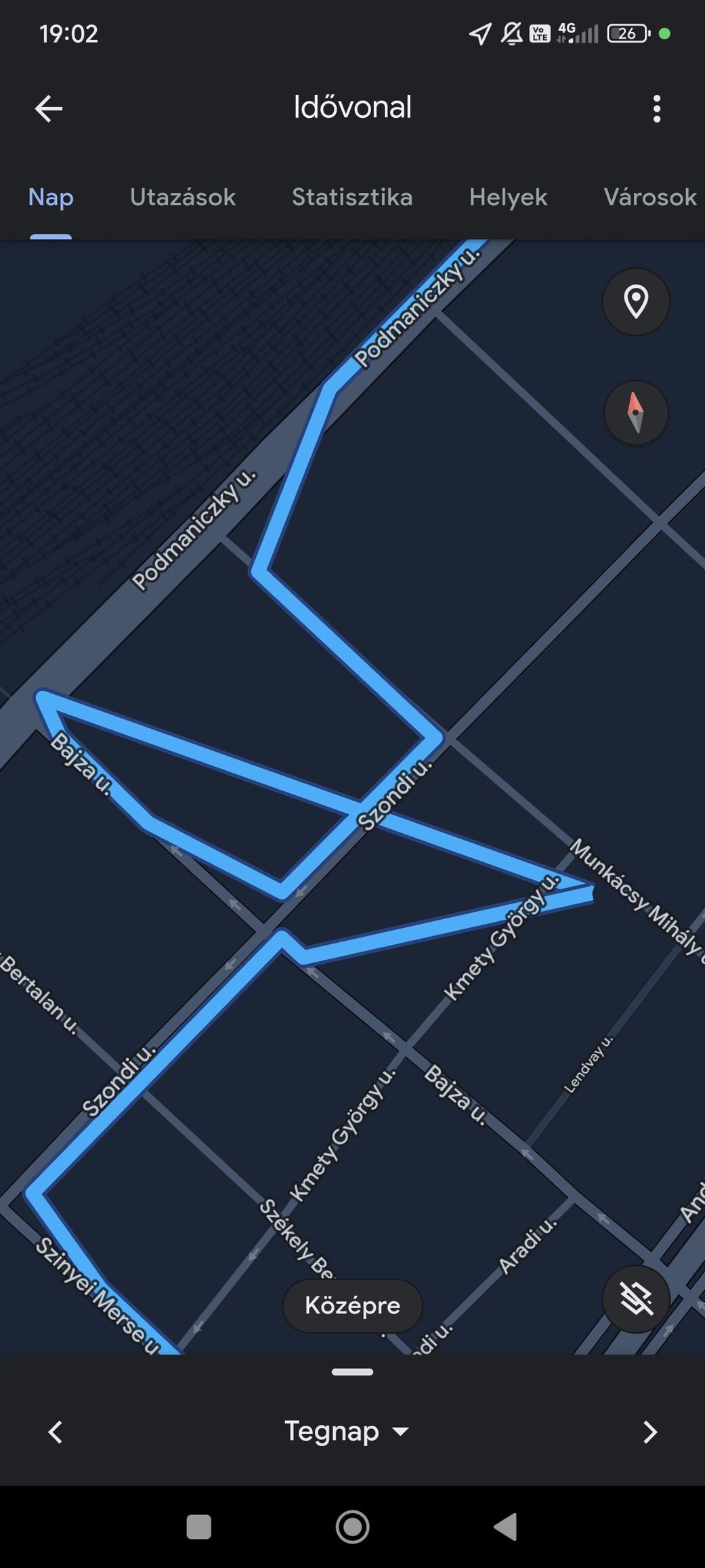Expand the bottom sheet handle

(x=352, y=1372)
